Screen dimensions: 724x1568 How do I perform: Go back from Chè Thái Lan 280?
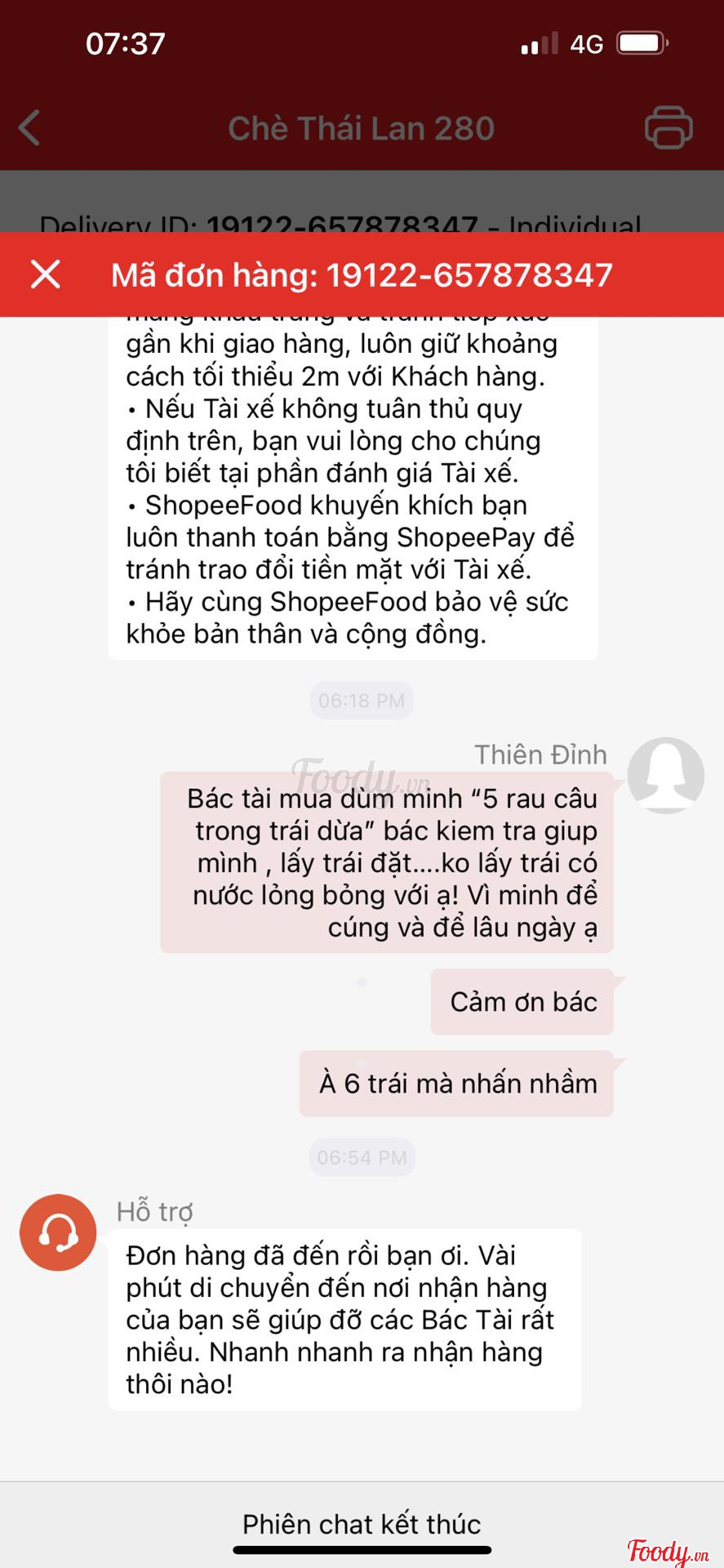tap(30, 128)
